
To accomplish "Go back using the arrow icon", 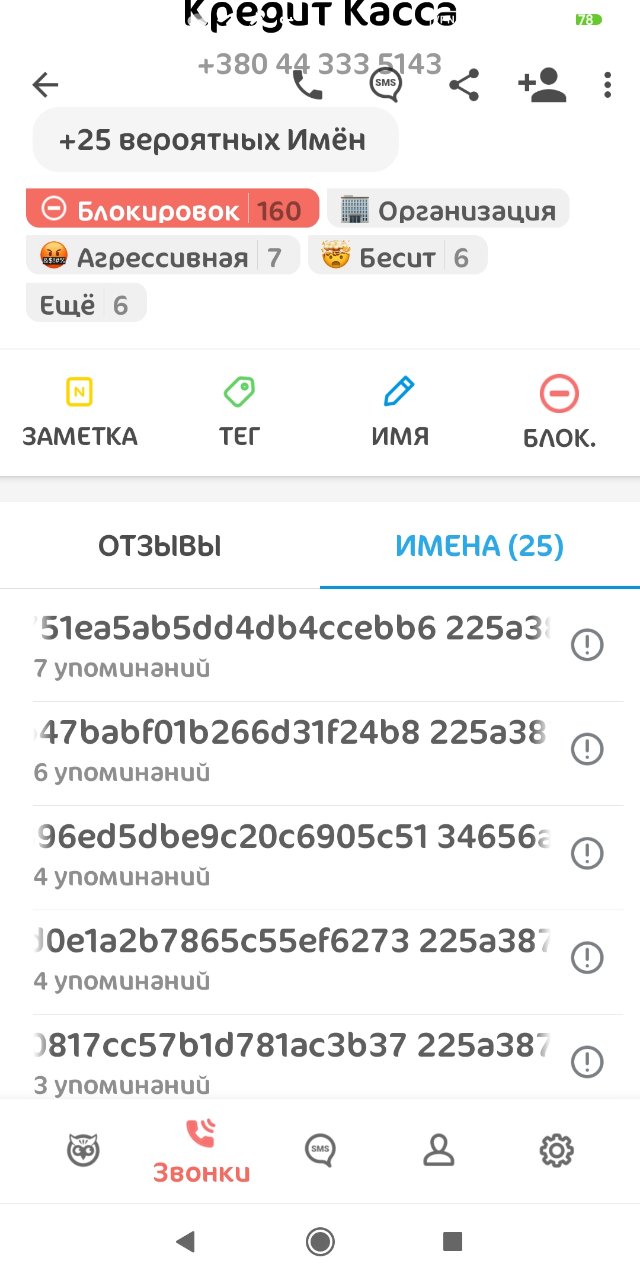I will click(46, 85).
